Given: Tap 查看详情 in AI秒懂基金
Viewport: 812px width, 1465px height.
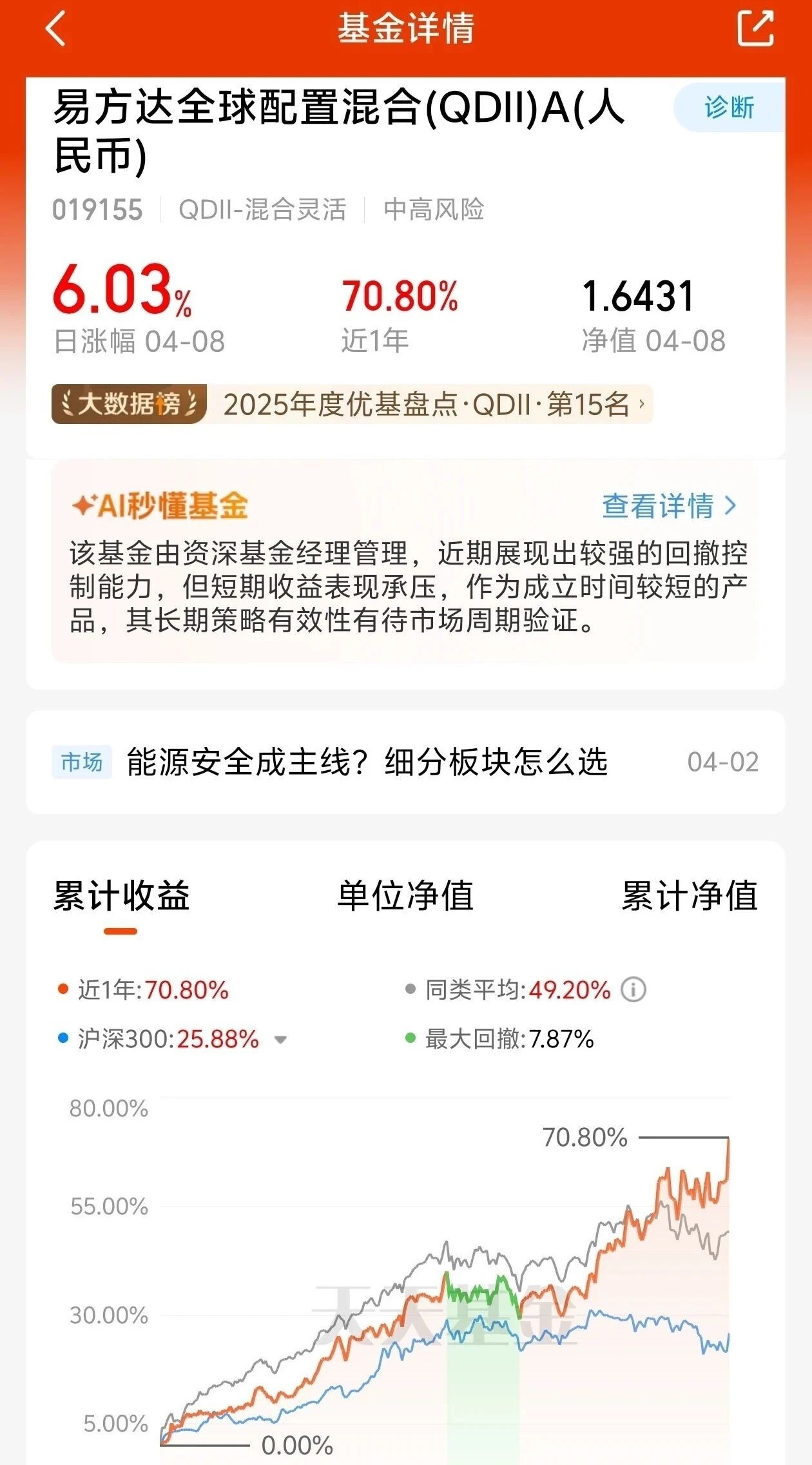Looking at the screenshot, I should point(668,506).
